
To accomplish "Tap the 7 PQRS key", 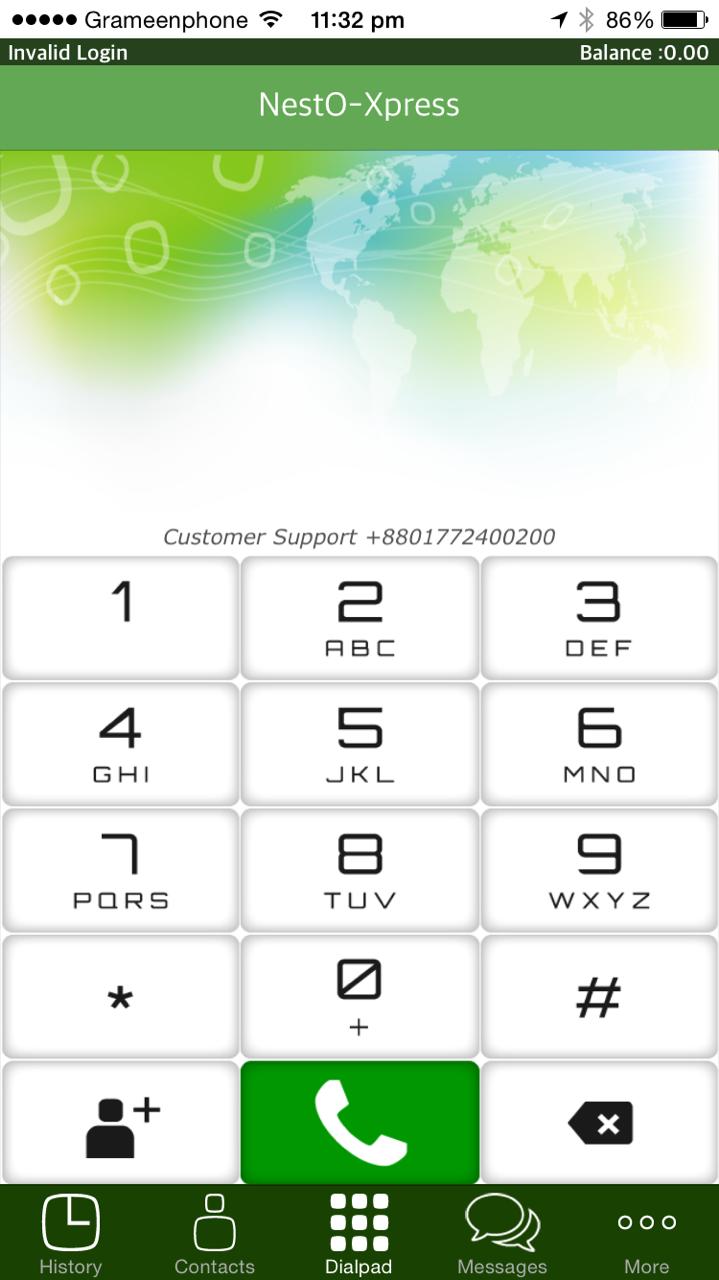I will coord(121,870).
